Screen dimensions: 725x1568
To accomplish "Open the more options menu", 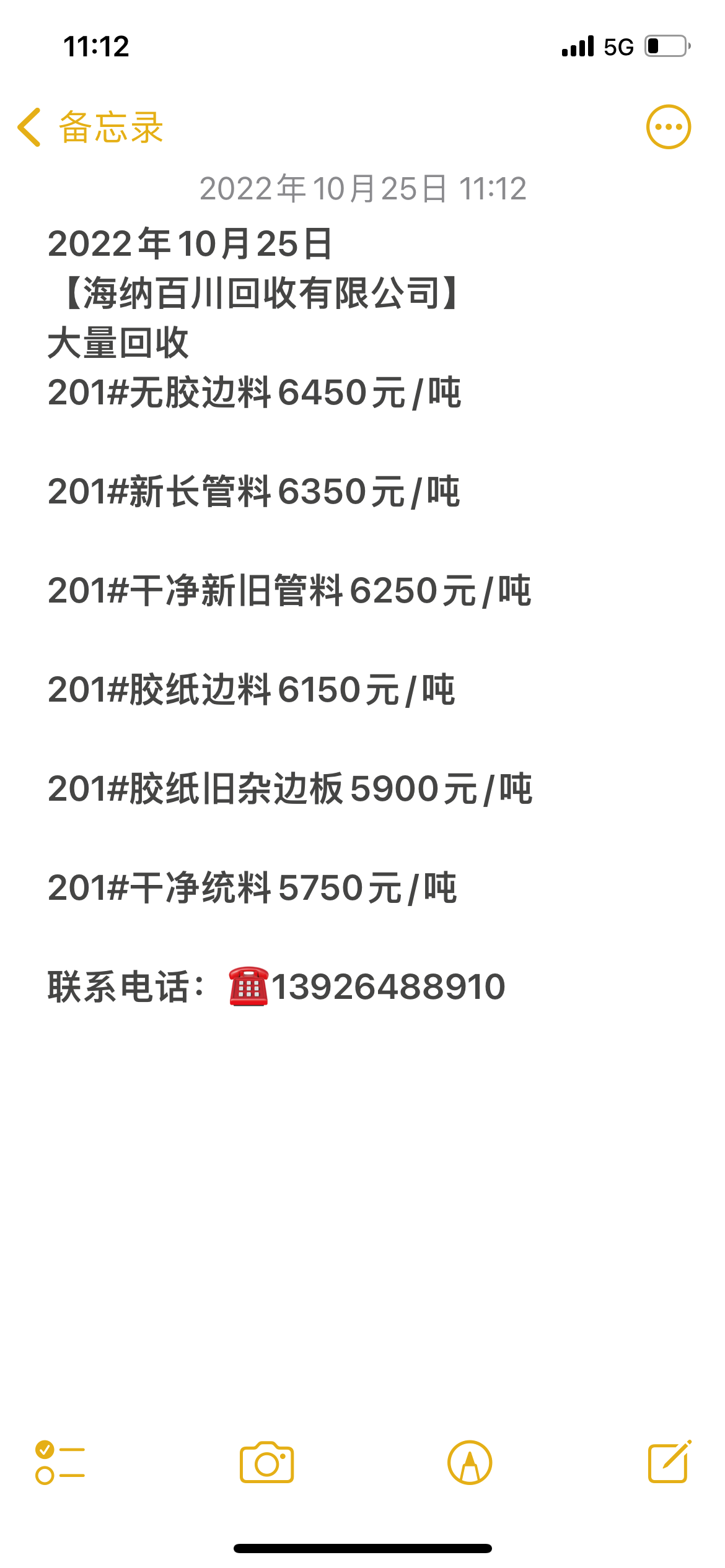I will [x=668, y=127].
